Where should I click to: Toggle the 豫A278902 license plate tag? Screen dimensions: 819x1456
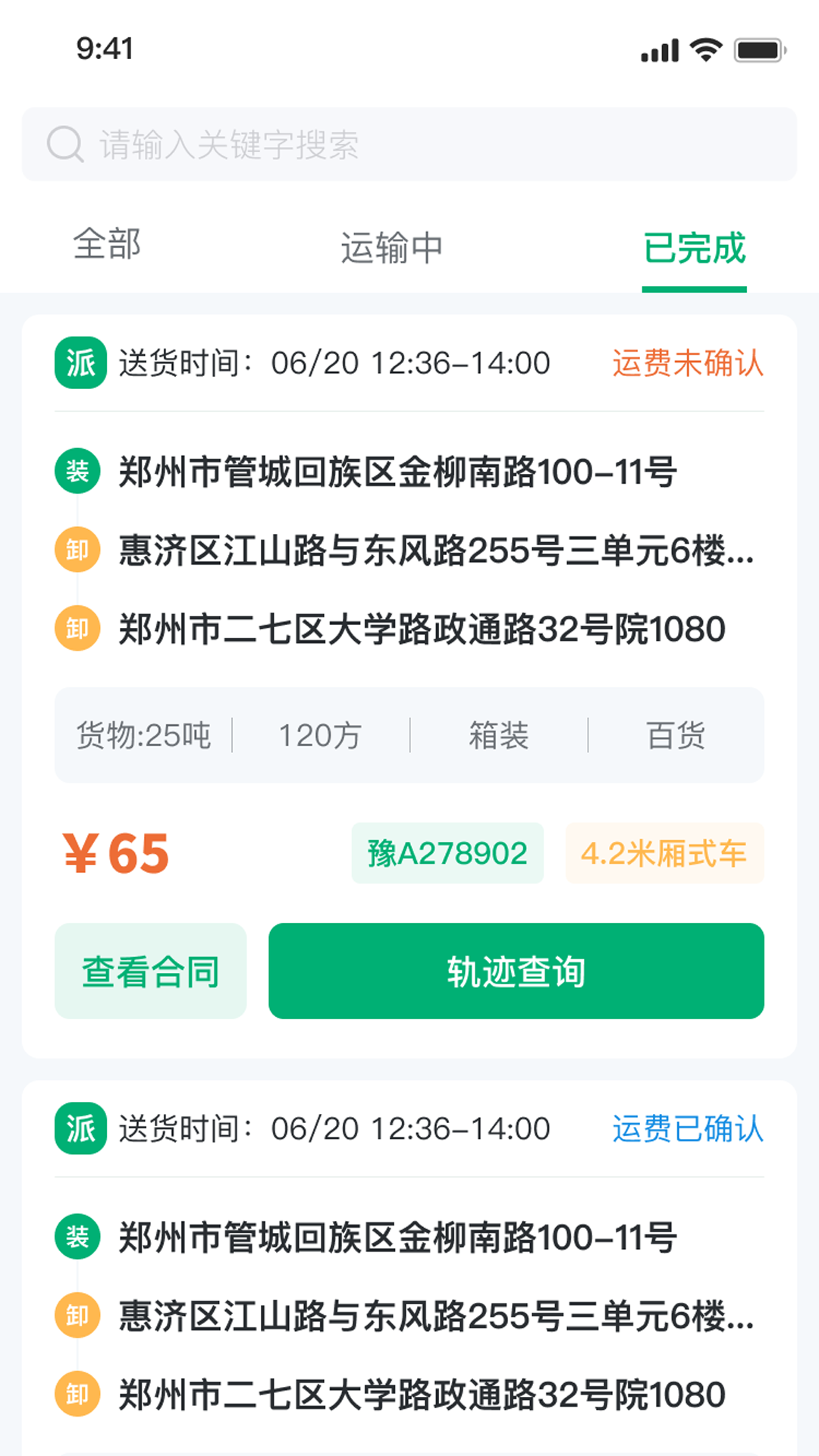(447, 852)
